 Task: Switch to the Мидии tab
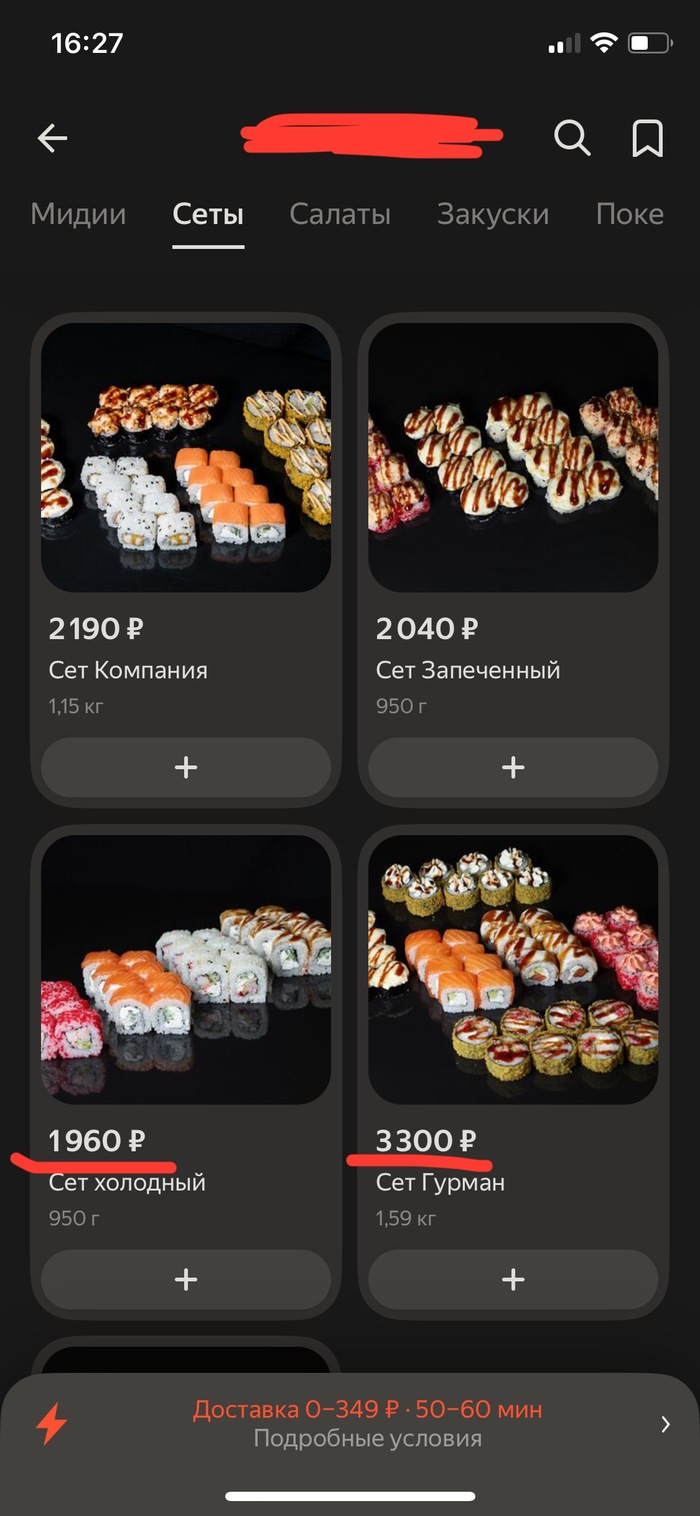click(78, 214)
